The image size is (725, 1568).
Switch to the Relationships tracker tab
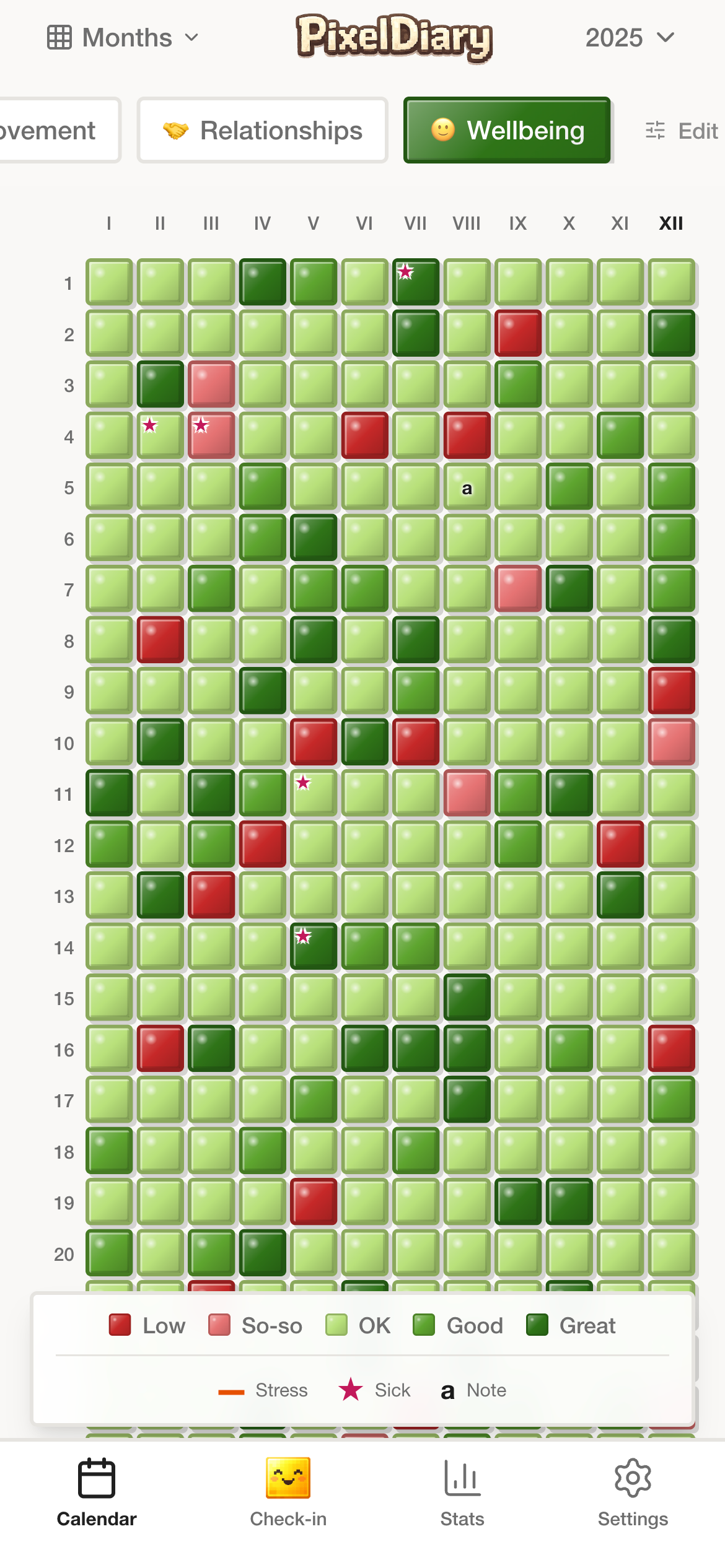click(263, 131)
